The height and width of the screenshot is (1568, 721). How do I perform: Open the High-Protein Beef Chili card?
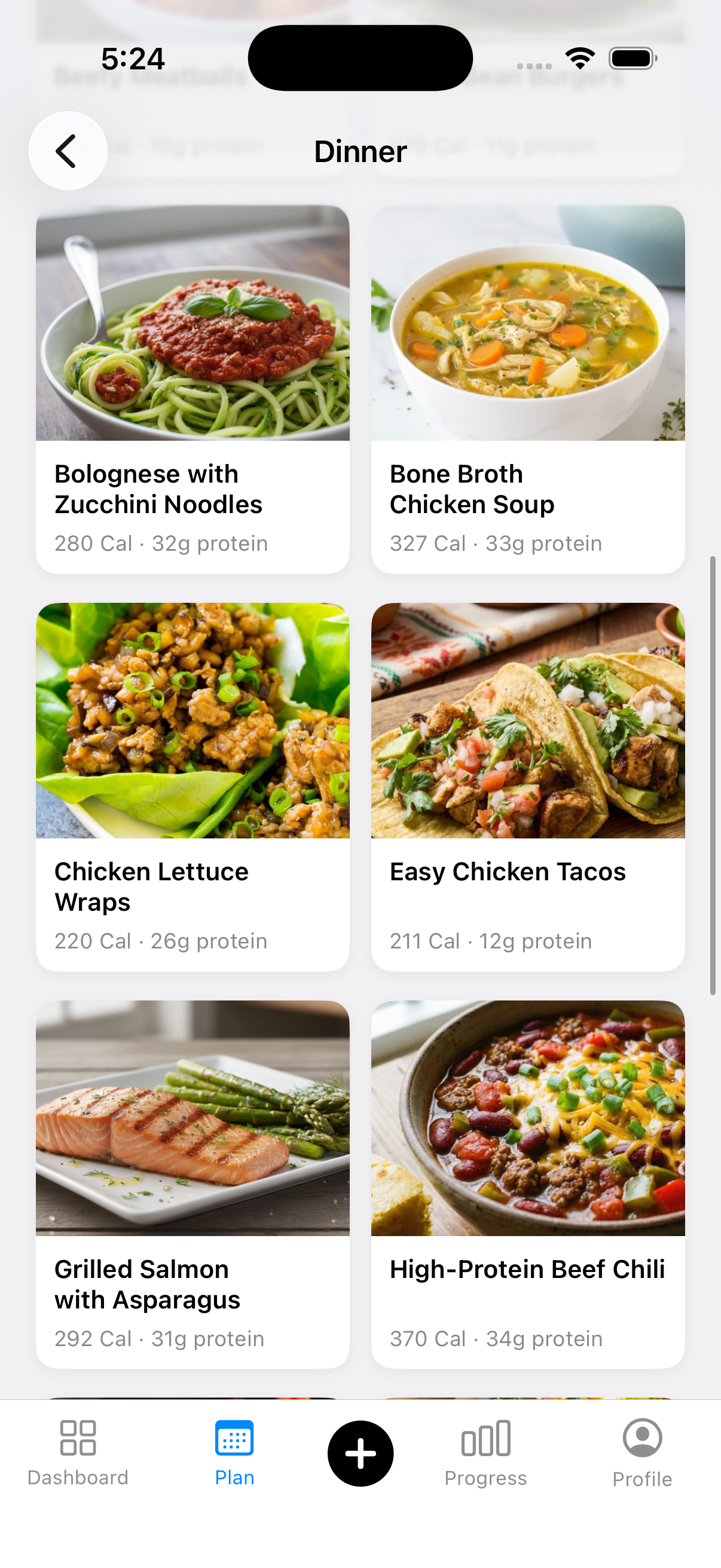(x=527, y=1184)
